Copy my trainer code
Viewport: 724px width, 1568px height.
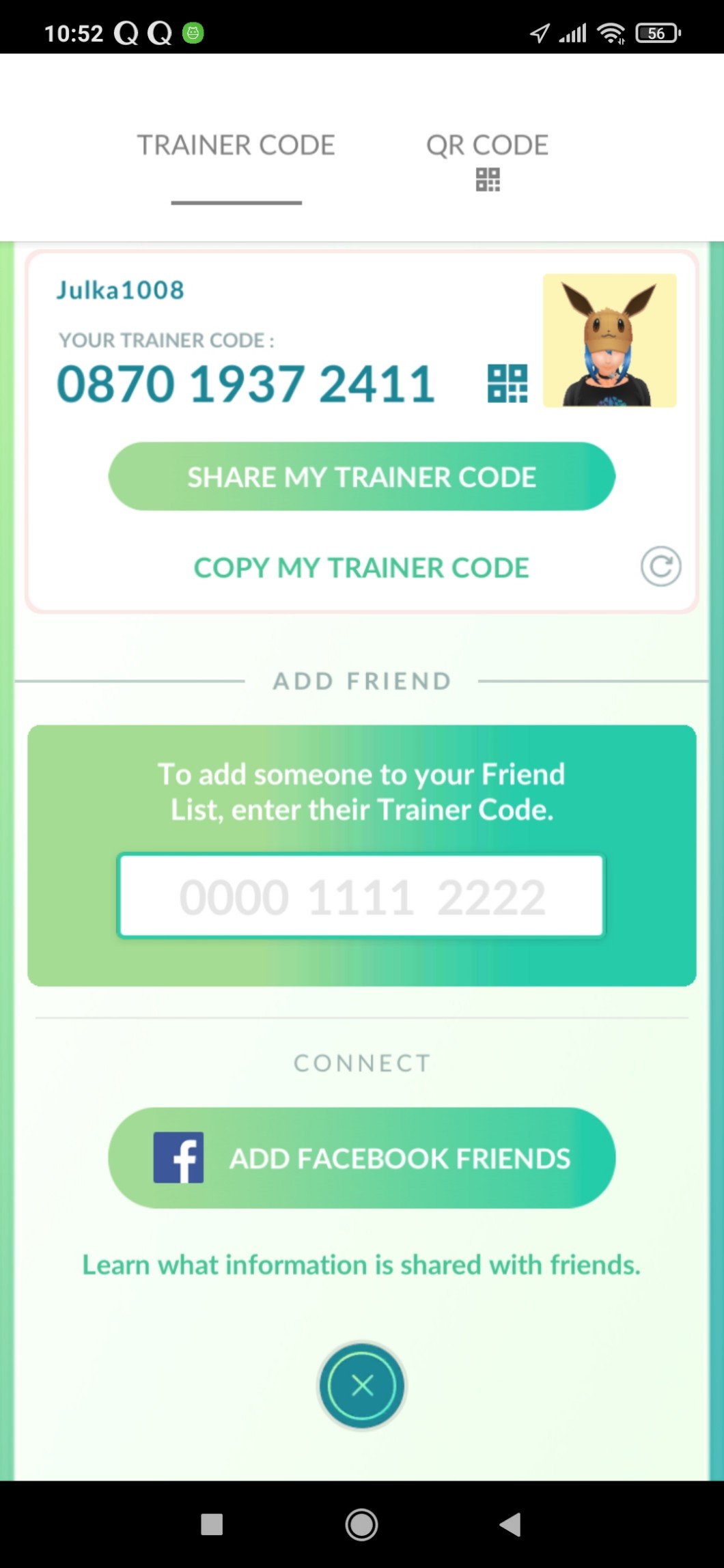point(361,568)
